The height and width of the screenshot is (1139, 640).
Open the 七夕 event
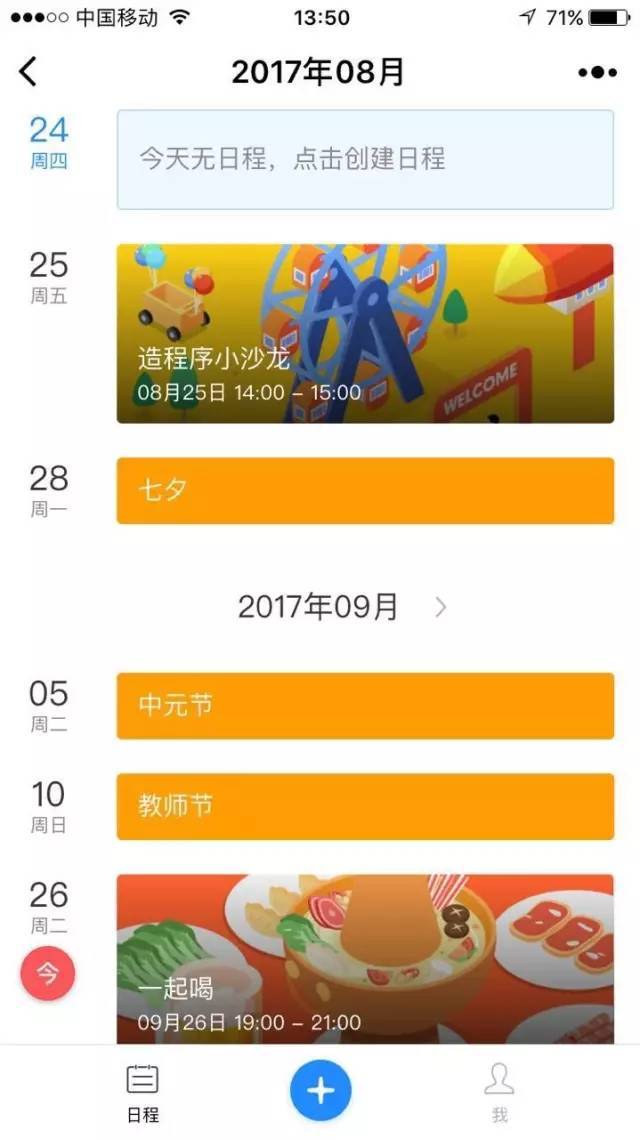(x=365, y=491)
